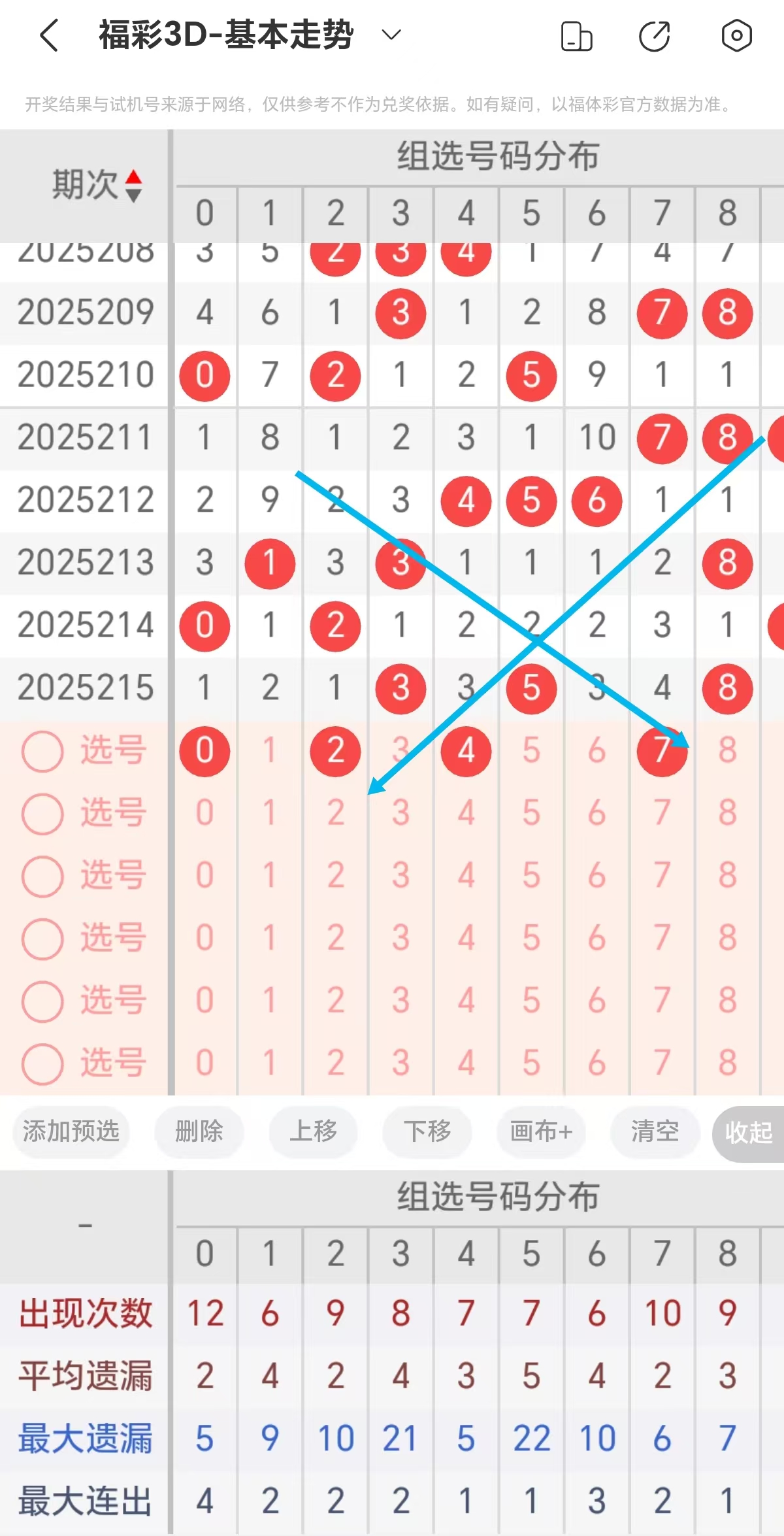This screenshot has height=1536, width=784.
Task: Tap 清空 to clear all selections
Action: [x=654, y=1133]
